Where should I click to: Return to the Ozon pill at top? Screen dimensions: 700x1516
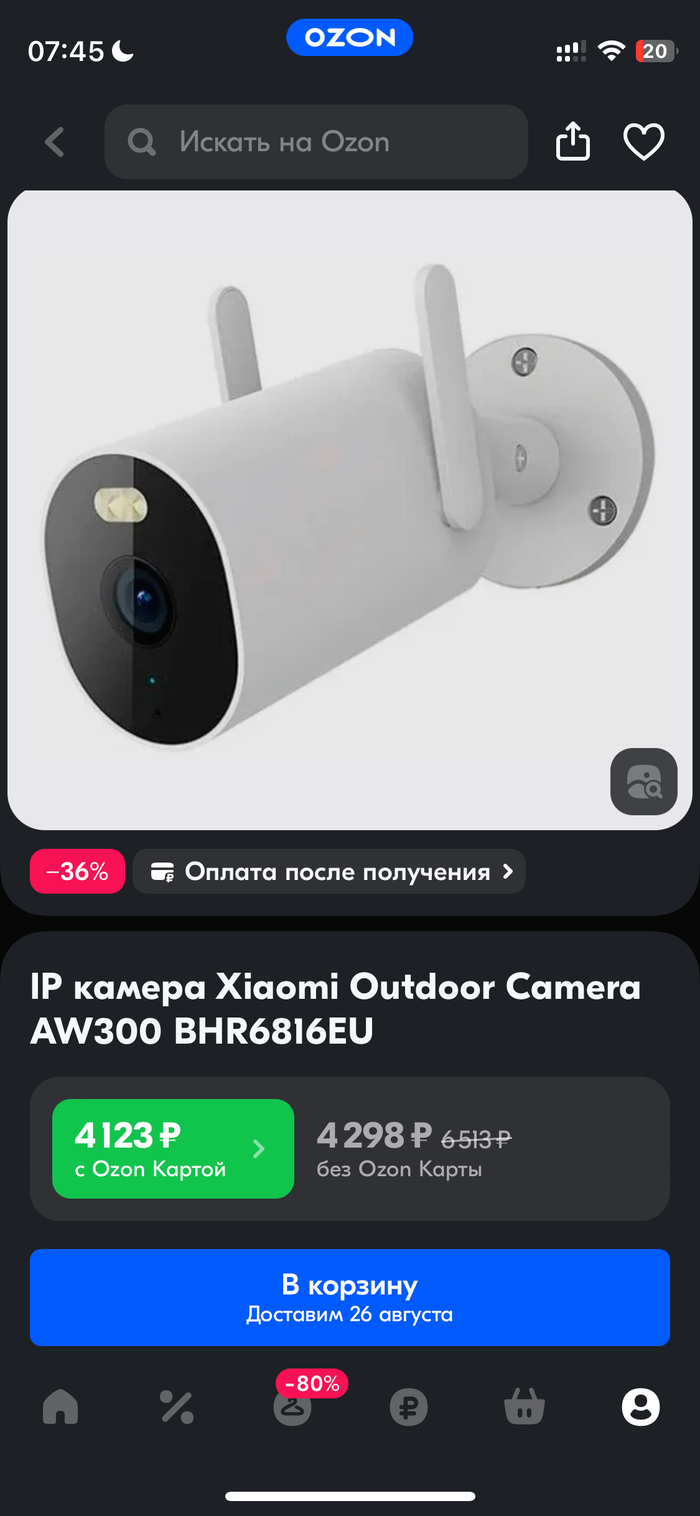point(349,38)
